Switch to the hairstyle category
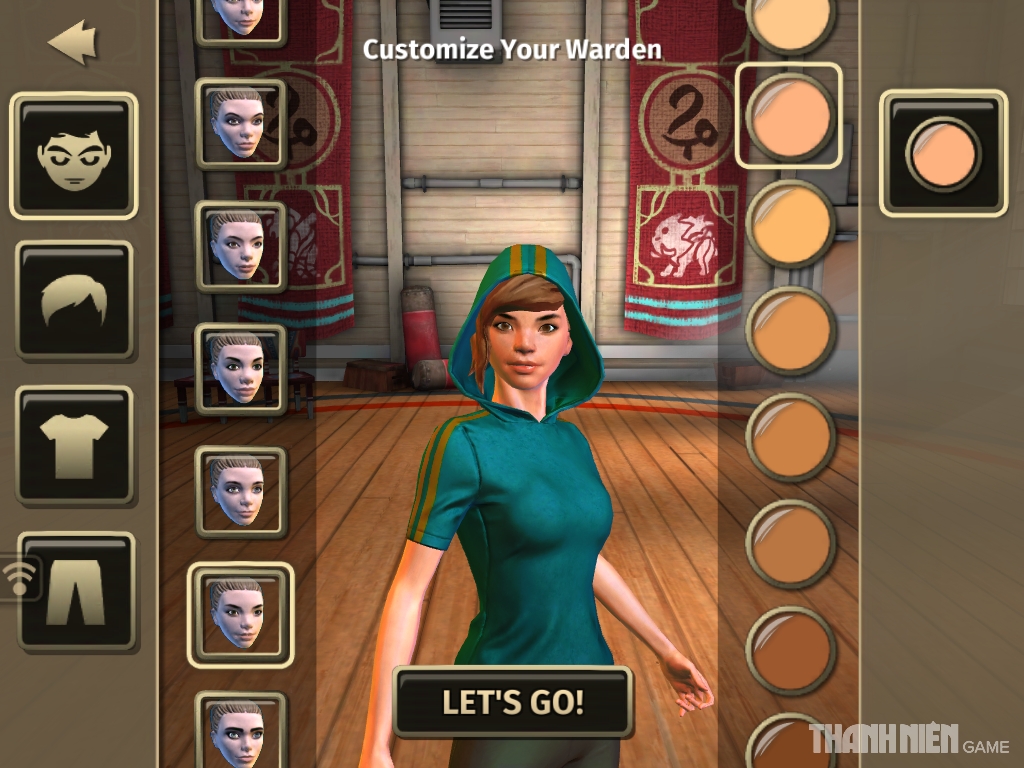Image resolution: width=1024 pixels, height=768 pixels. (x=74, y=300)
